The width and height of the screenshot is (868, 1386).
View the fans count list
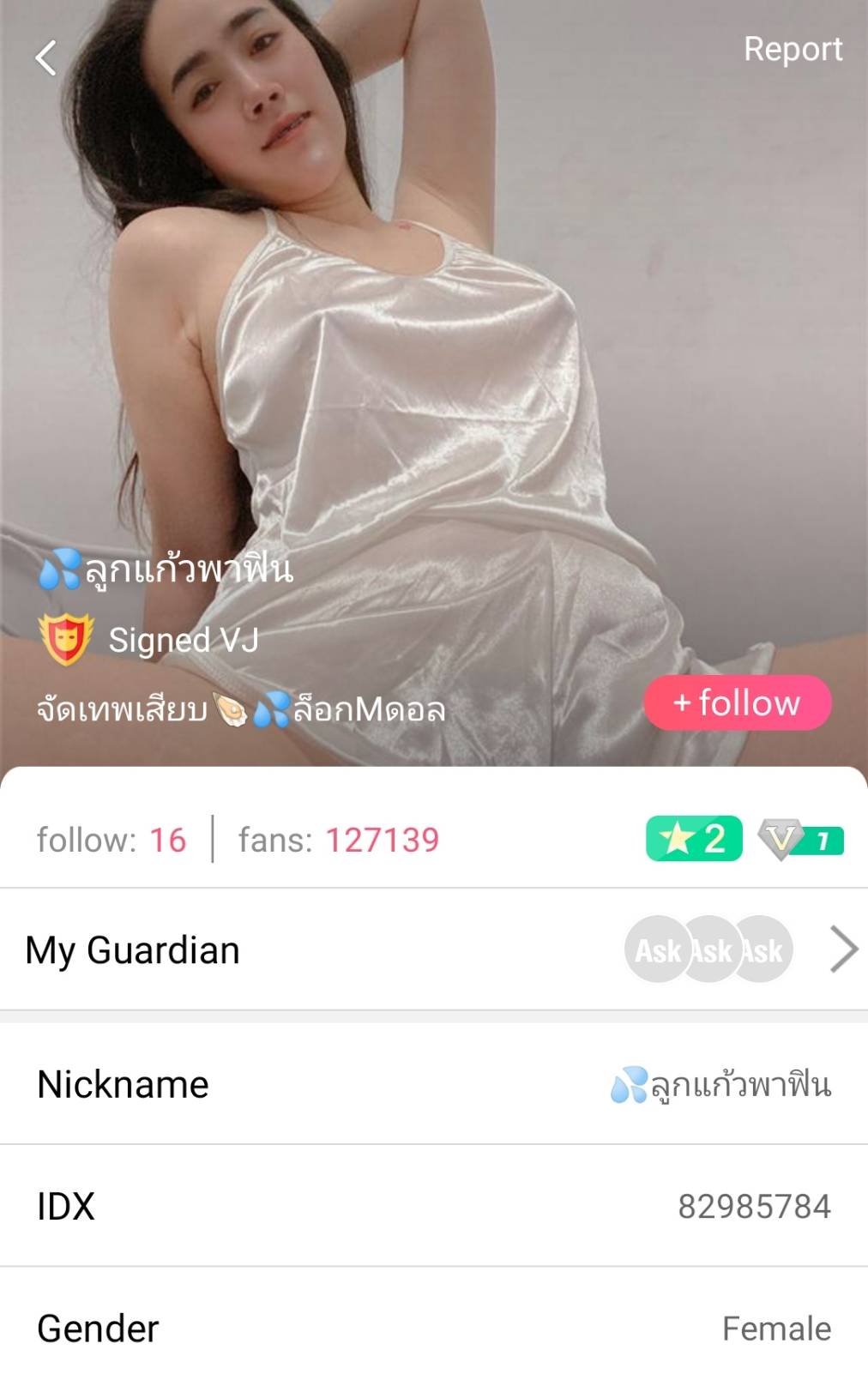coord(339,840)
